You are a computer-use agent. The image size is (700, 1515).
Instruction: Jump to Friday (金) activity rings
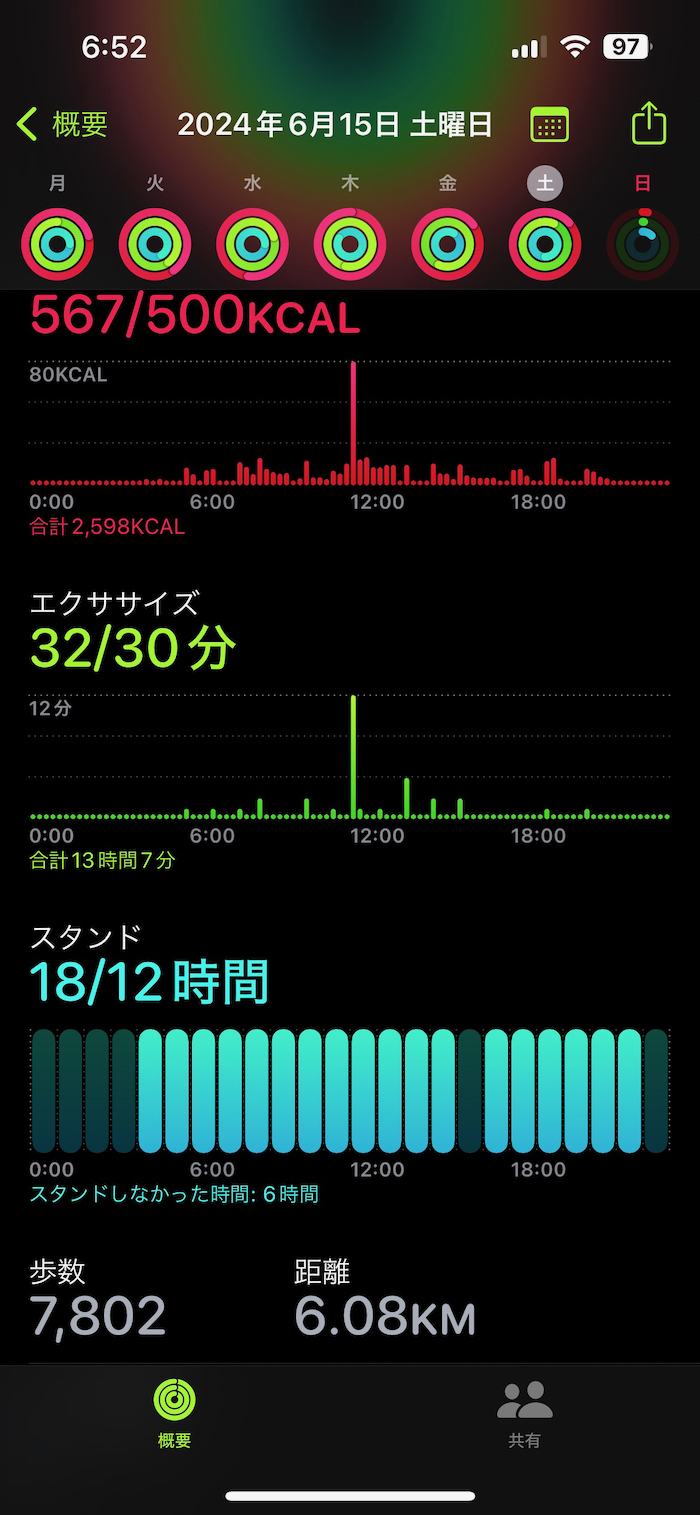coord(448,244)
